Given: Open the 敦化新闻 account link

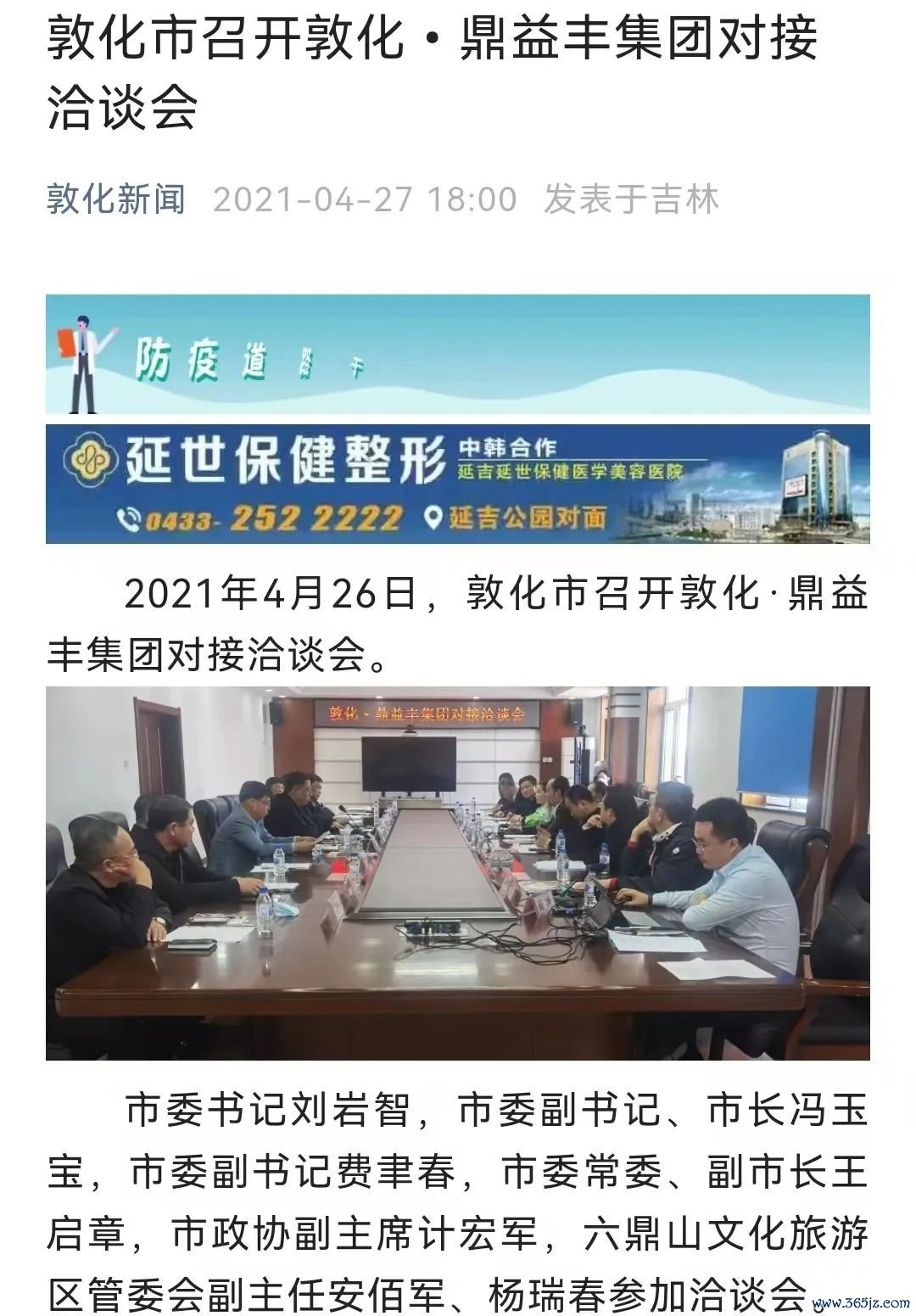Looking at the screenshot, I should click(x=116, y=199).
